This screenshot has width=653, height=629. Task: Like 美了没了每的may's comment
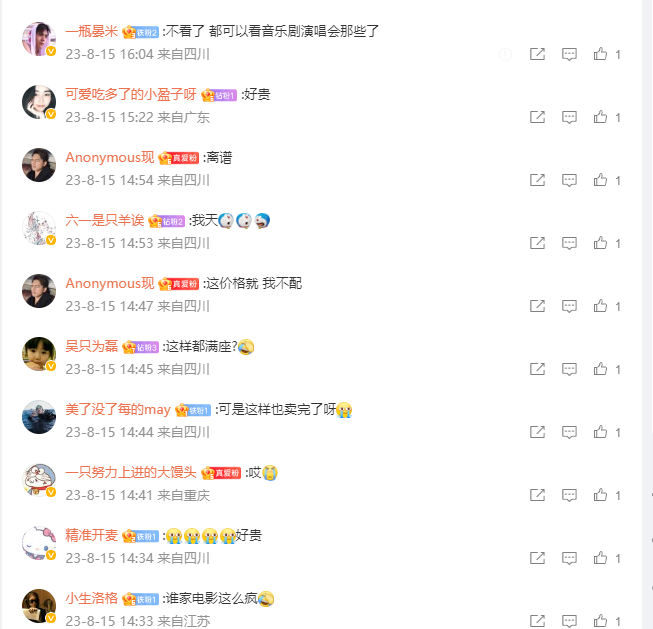click(x=600, y=432)
